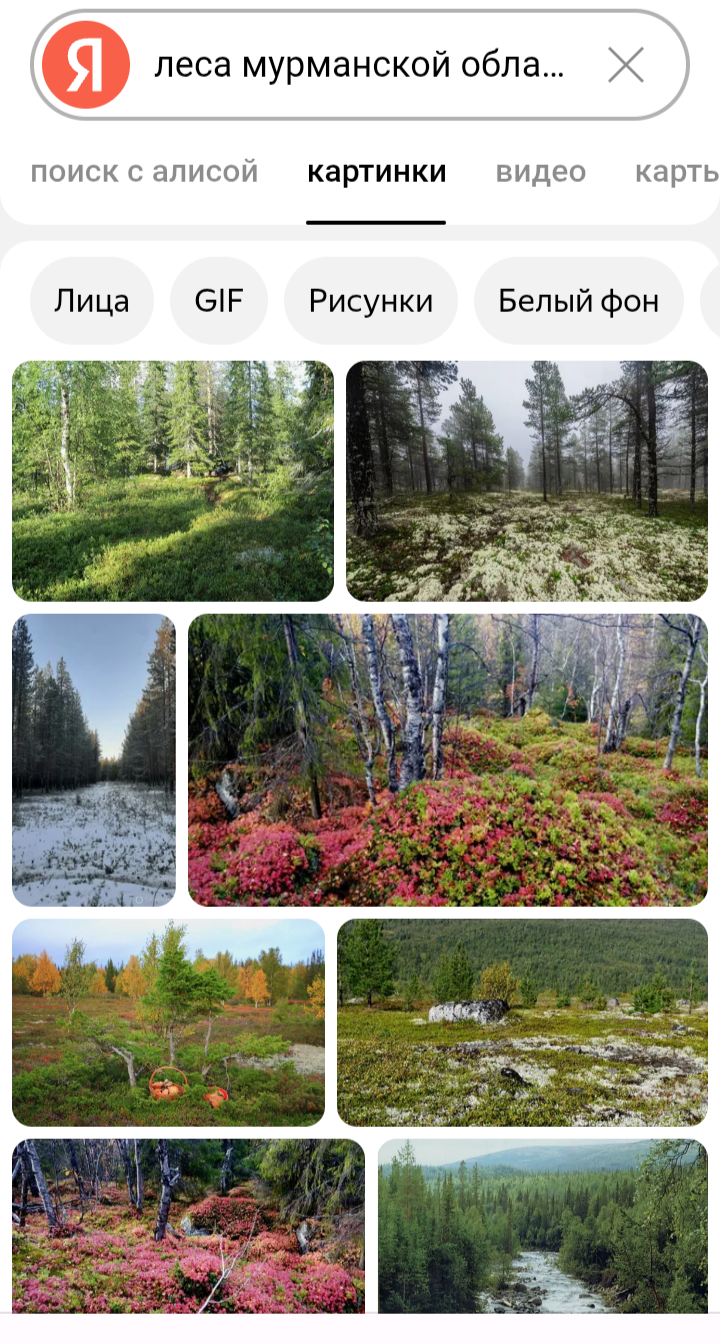Open the autumn tundra photo with mushroom baskets

168,1023
